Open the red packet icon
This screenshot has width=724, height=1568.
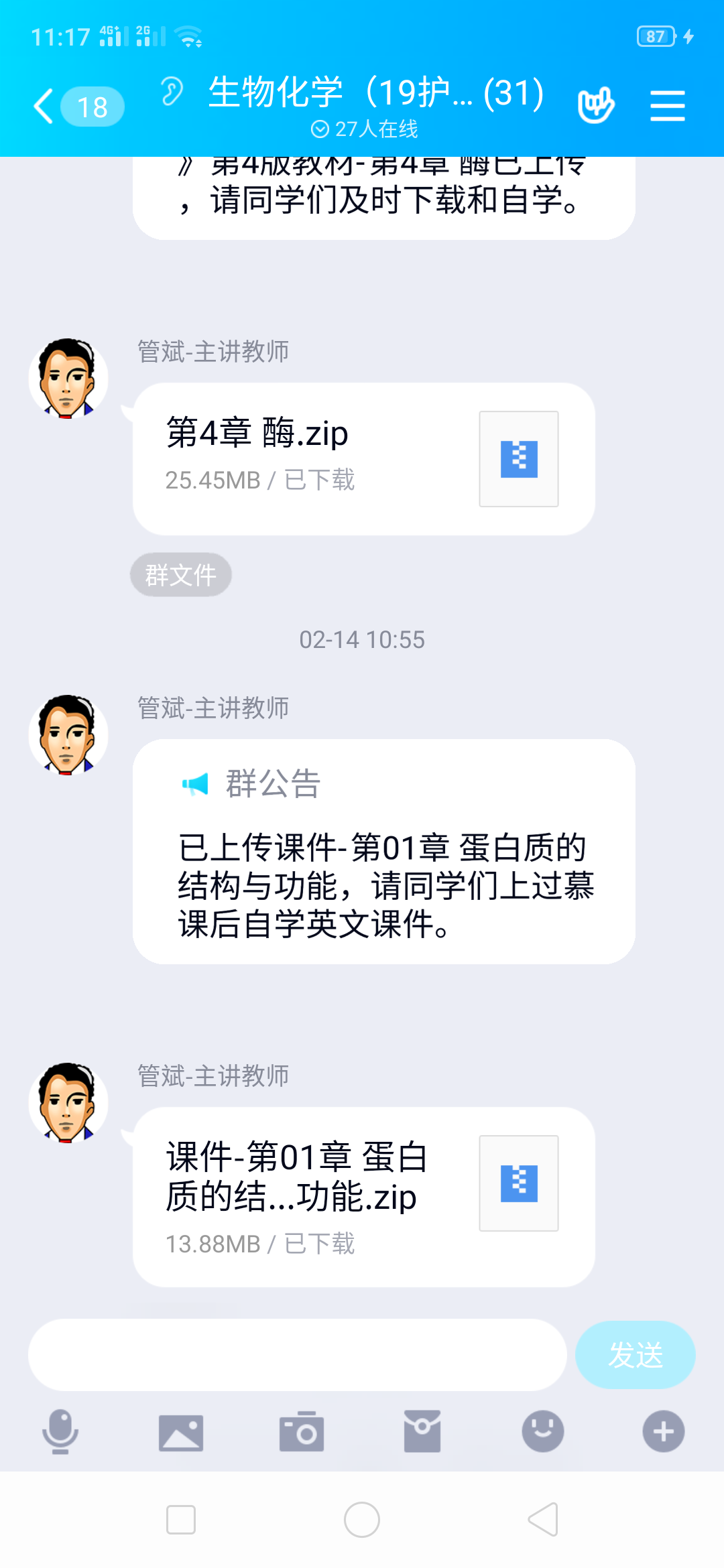point(422,1431)
